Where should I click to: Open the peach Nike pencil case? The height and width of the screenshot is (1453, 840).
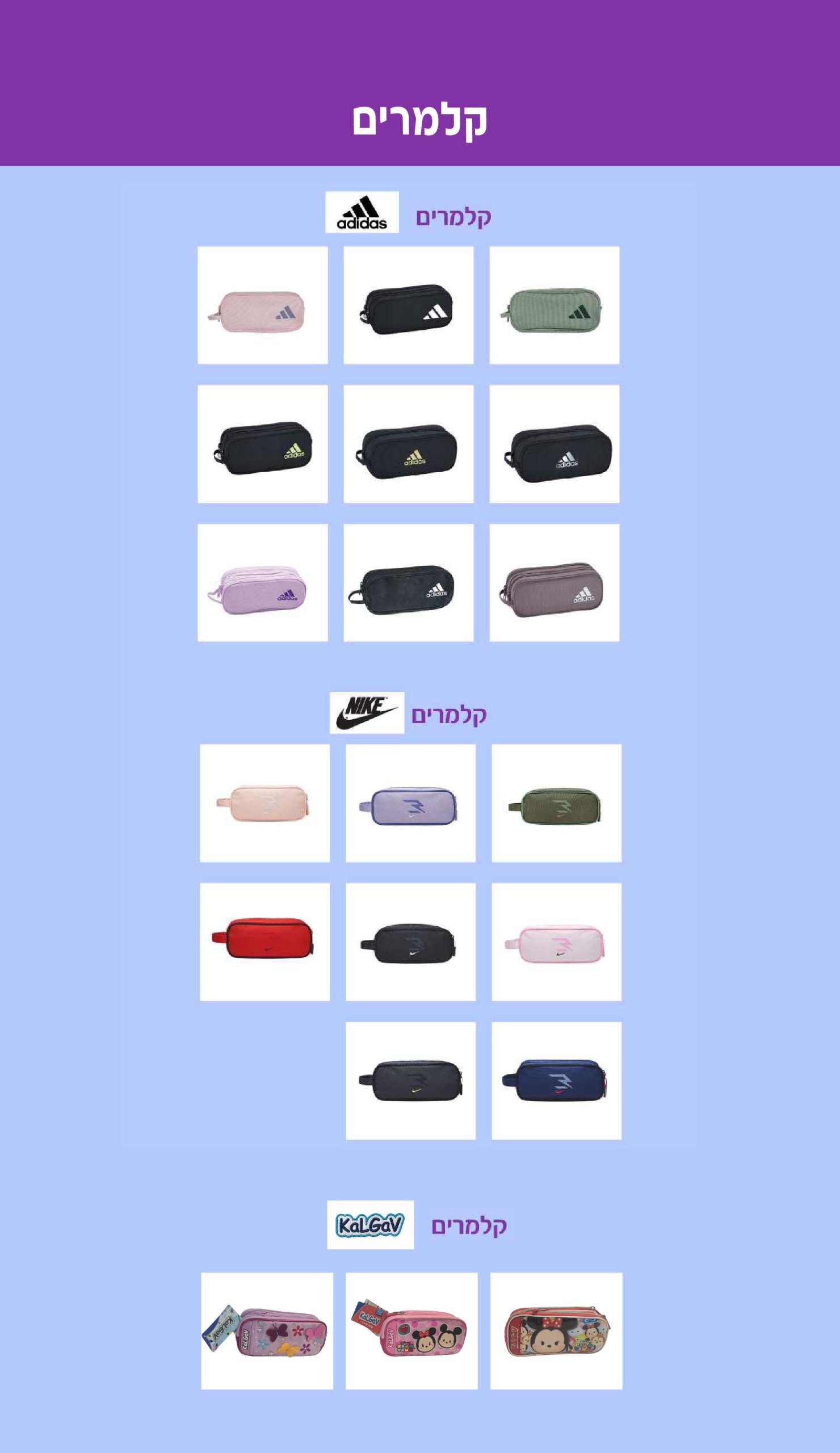coord(264,803)
